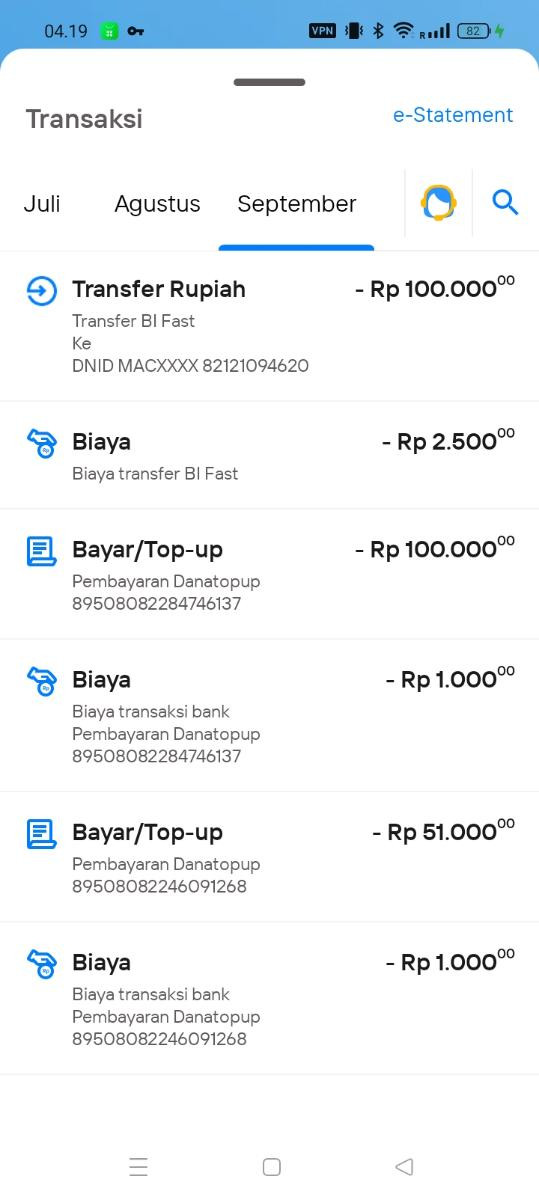Tap the system back button
539x1200 pixels.
(404, 1166)
